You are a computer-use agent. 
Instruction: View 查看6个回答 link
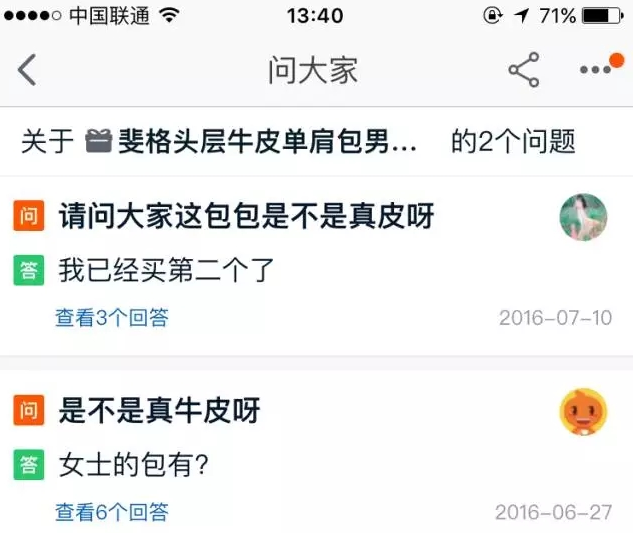click(x=111, y=513)
